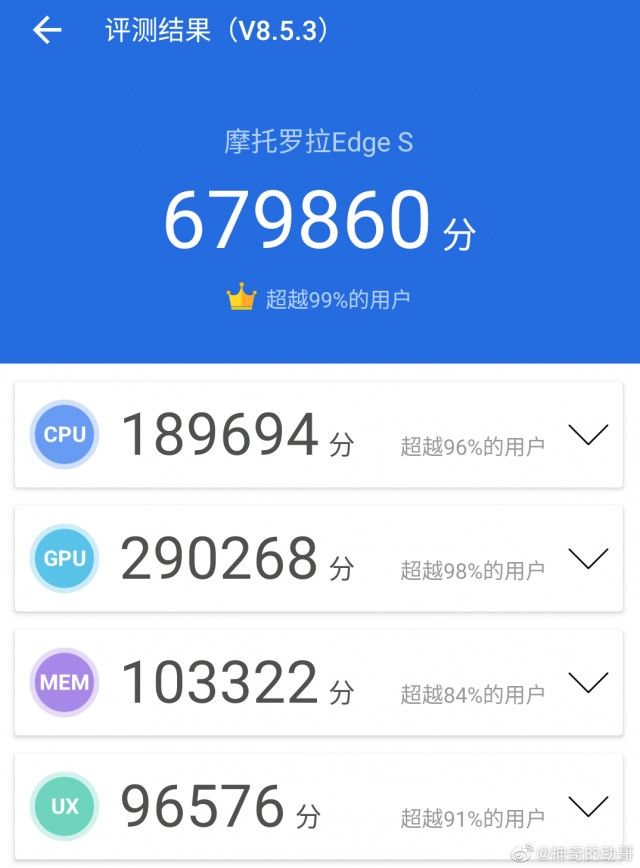Go back from the benchmark results
Image resolution: width=640 pixels, height=868 pixels.
point(47,31)
